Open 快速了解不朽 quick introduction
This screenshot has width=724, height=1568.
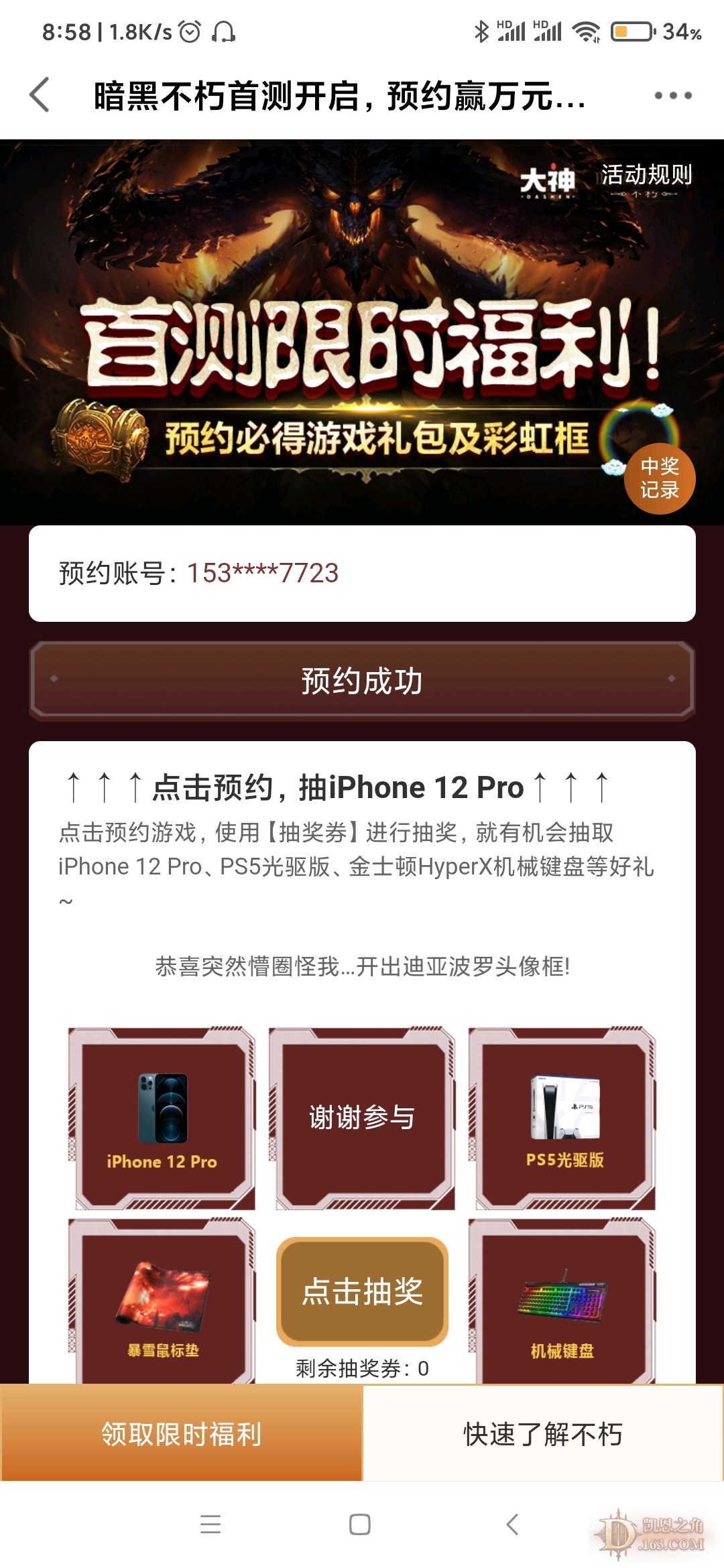(543, 1434)
